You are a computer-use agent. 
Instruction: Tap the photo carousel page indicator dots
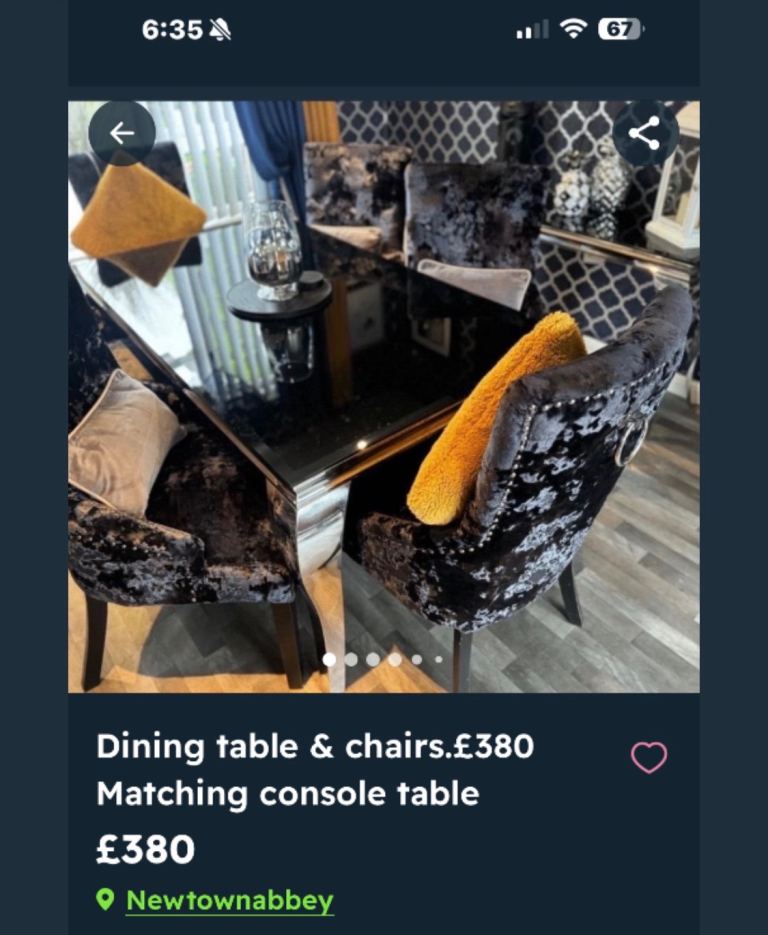tap(383, 659)
